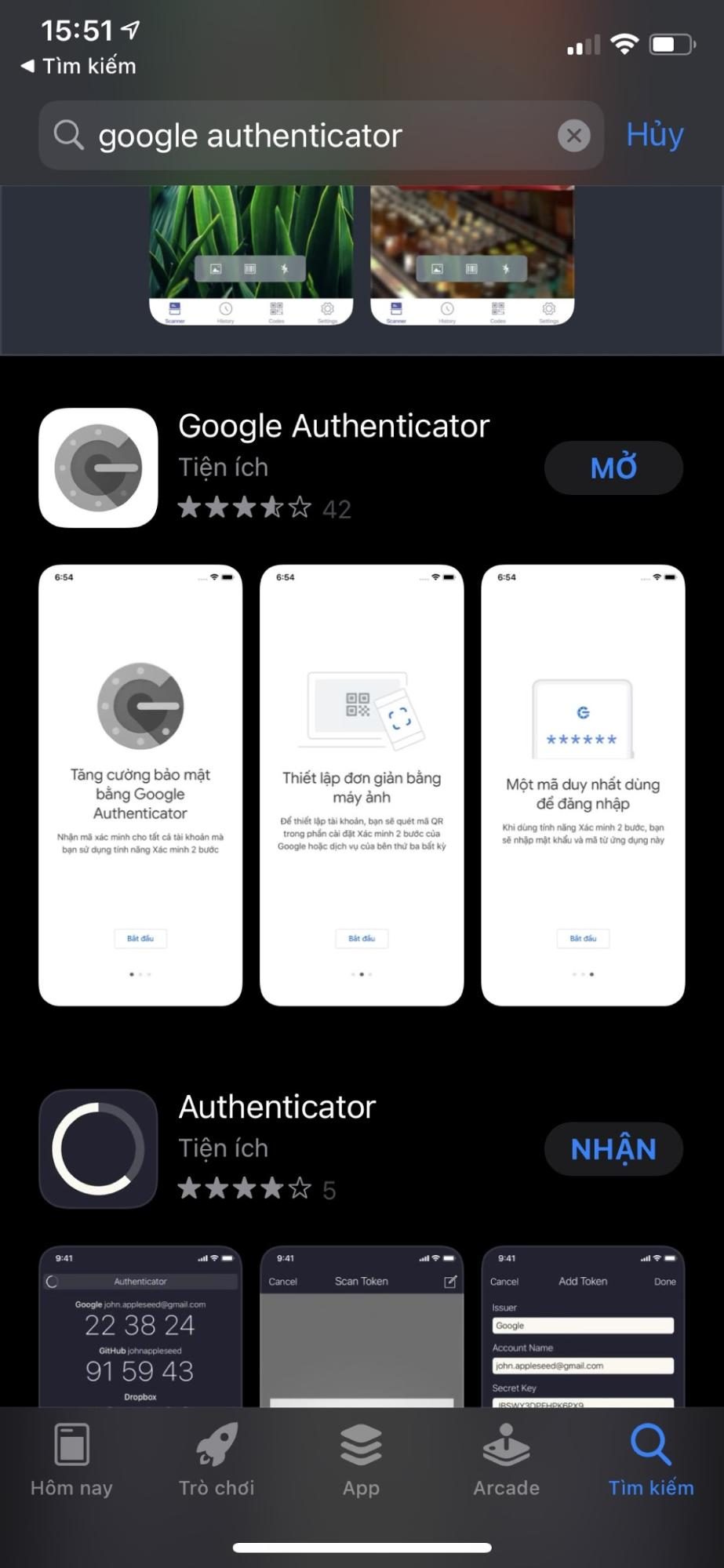724x1568 pixels.
Task: Go to the App tab
Action: click(361, 1461)
